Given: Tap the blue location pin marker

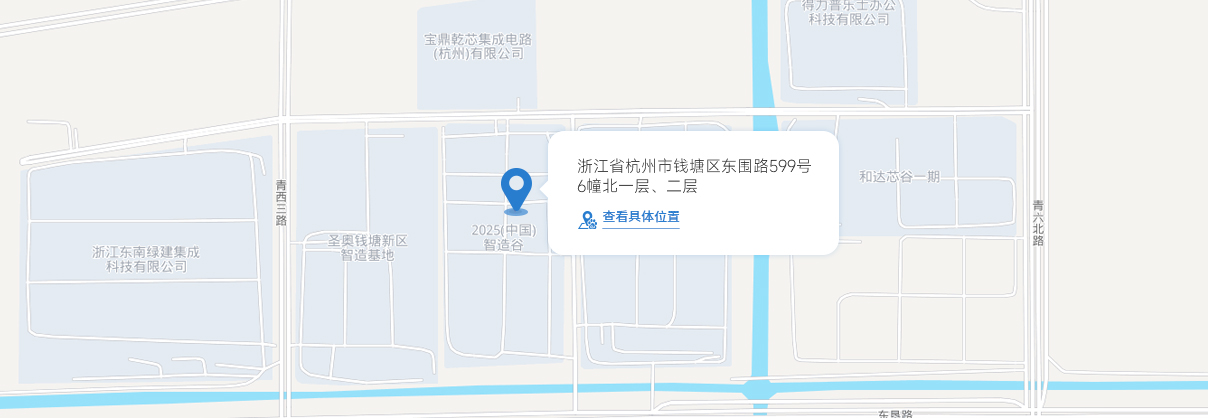Looking at the screenshot, I should click(x=516, y=188).
